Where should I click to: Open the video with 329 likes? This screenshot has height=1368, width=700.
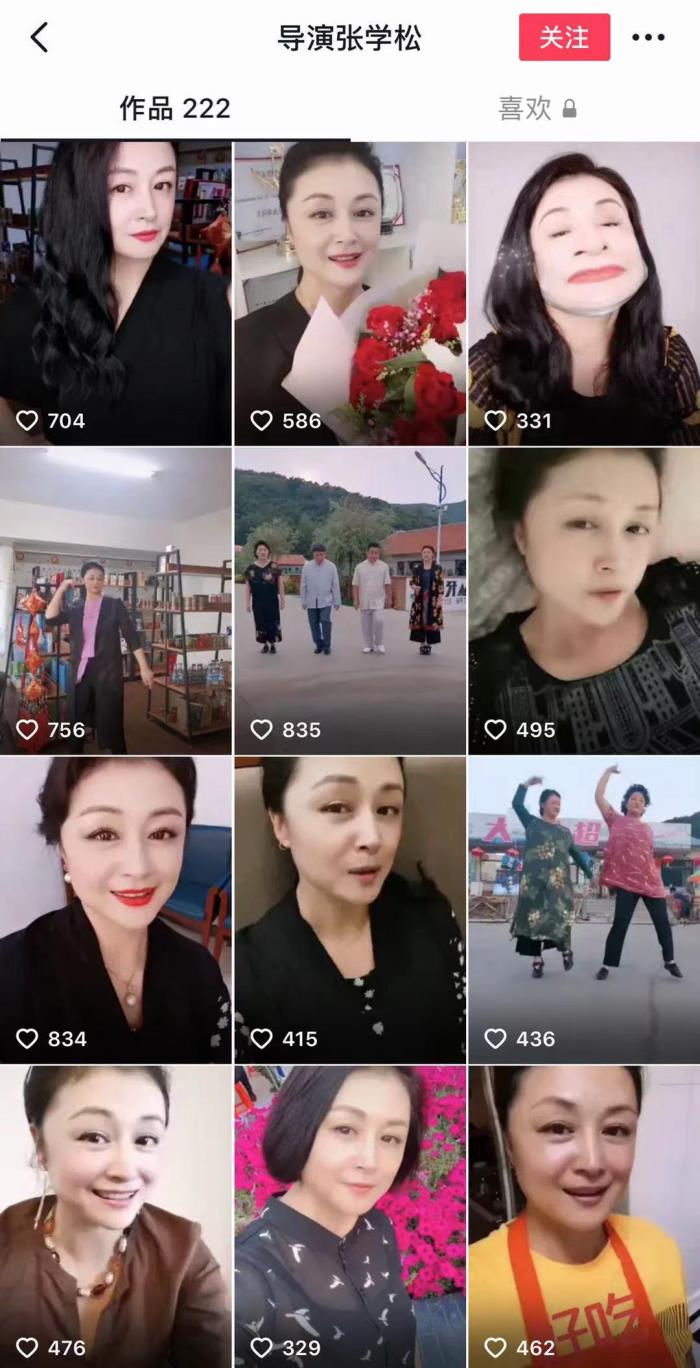pyautogui.click(x=350, y=1216)
